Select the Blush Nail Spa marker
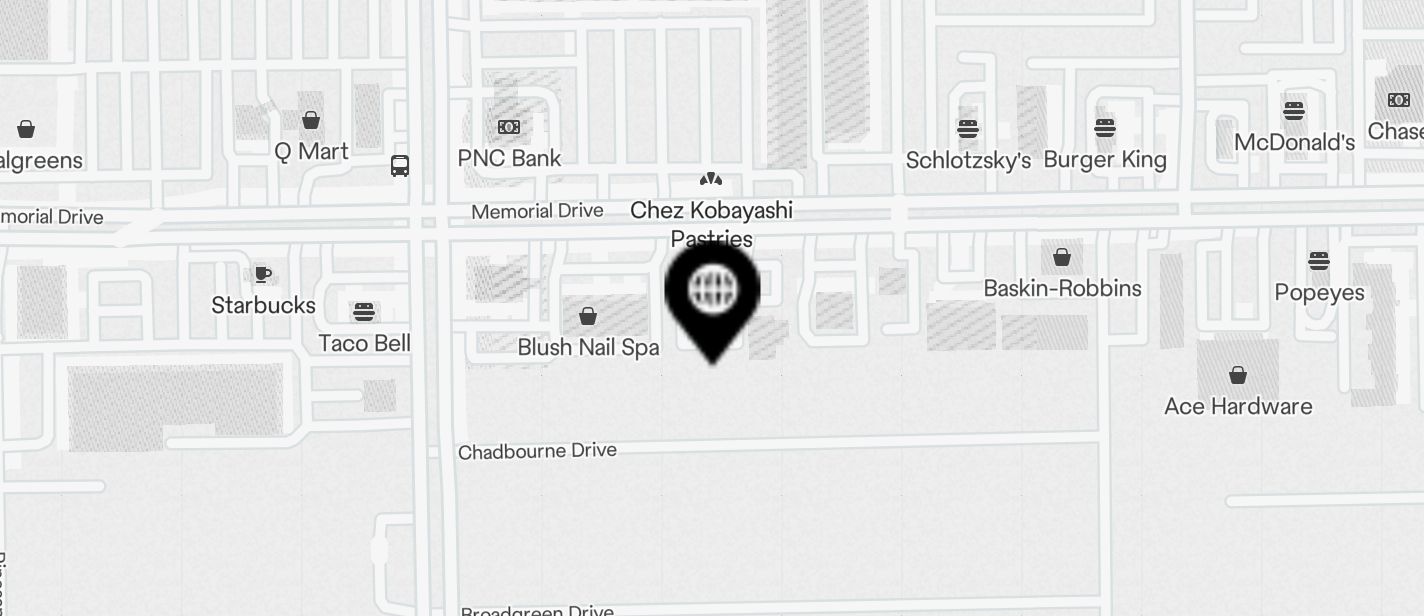Screen dimensions: 1424x616 (588, 317)
